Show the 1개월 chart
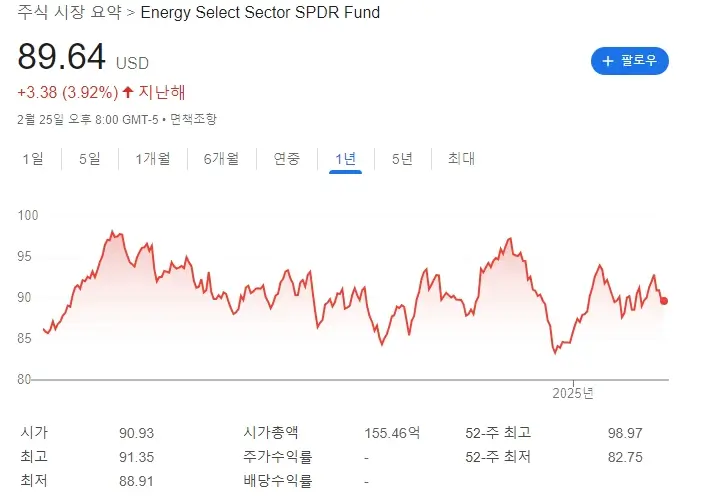 [x=152, y=158]
